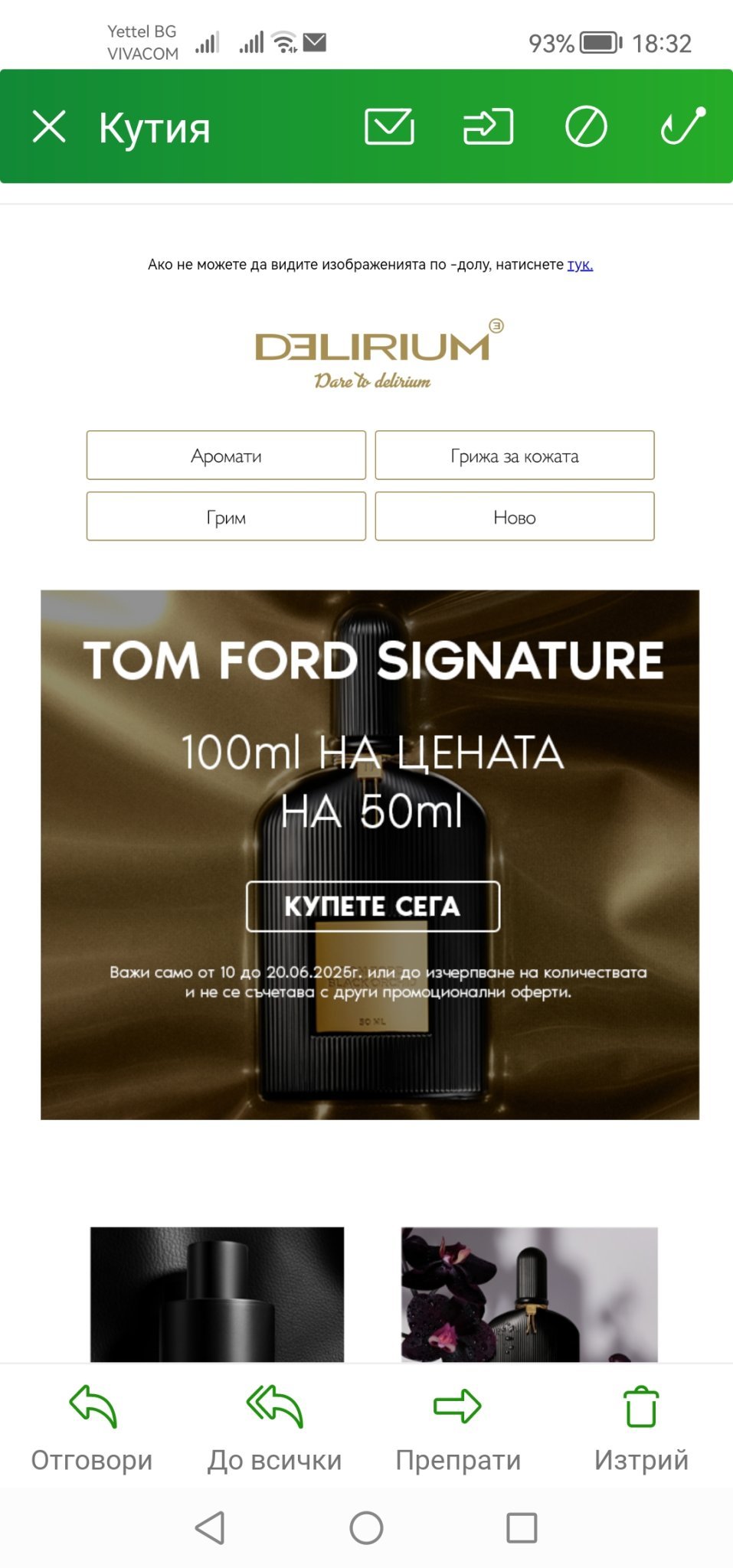
Task: Tap the brush icon in toolbar
Action: tap(682, 126)
